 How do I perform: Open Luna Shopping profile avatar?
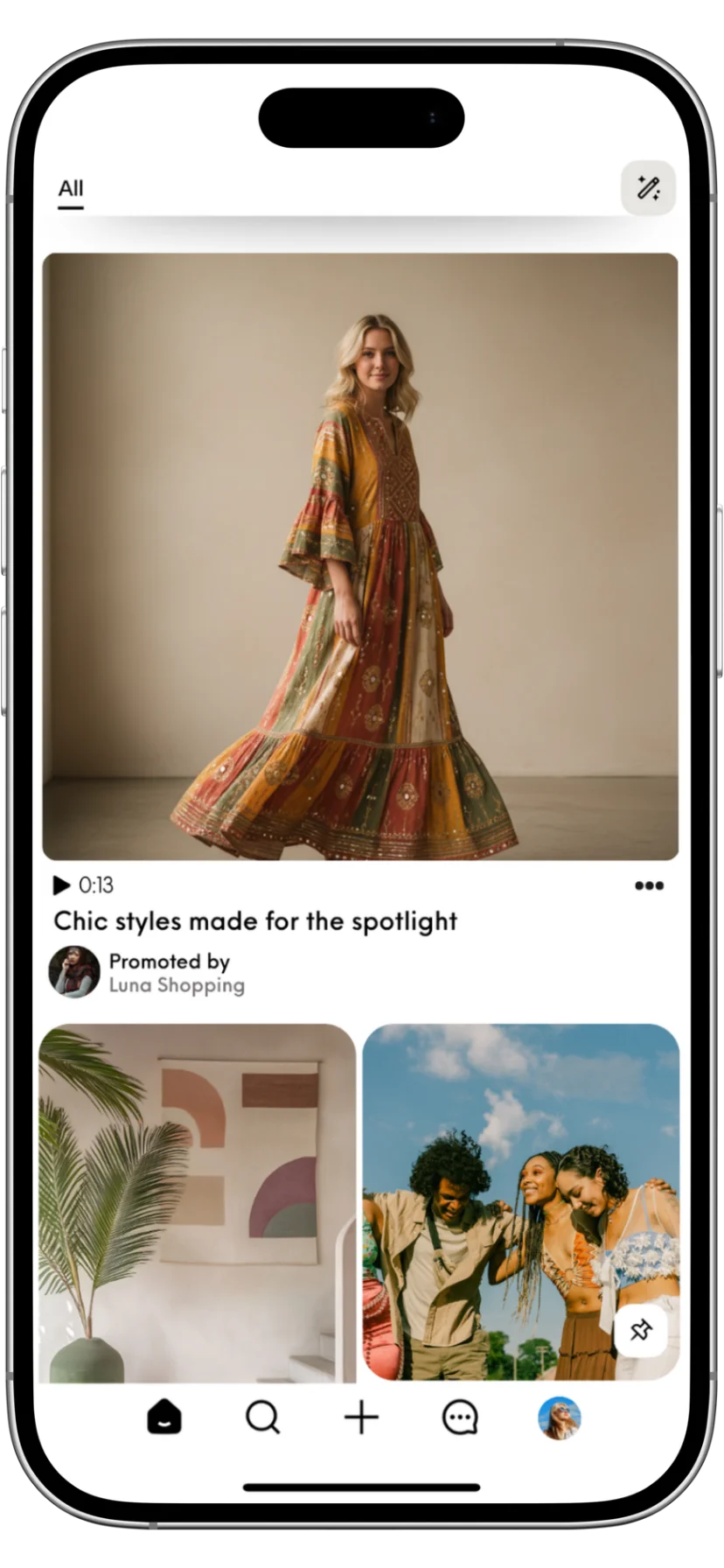[74, 972]
